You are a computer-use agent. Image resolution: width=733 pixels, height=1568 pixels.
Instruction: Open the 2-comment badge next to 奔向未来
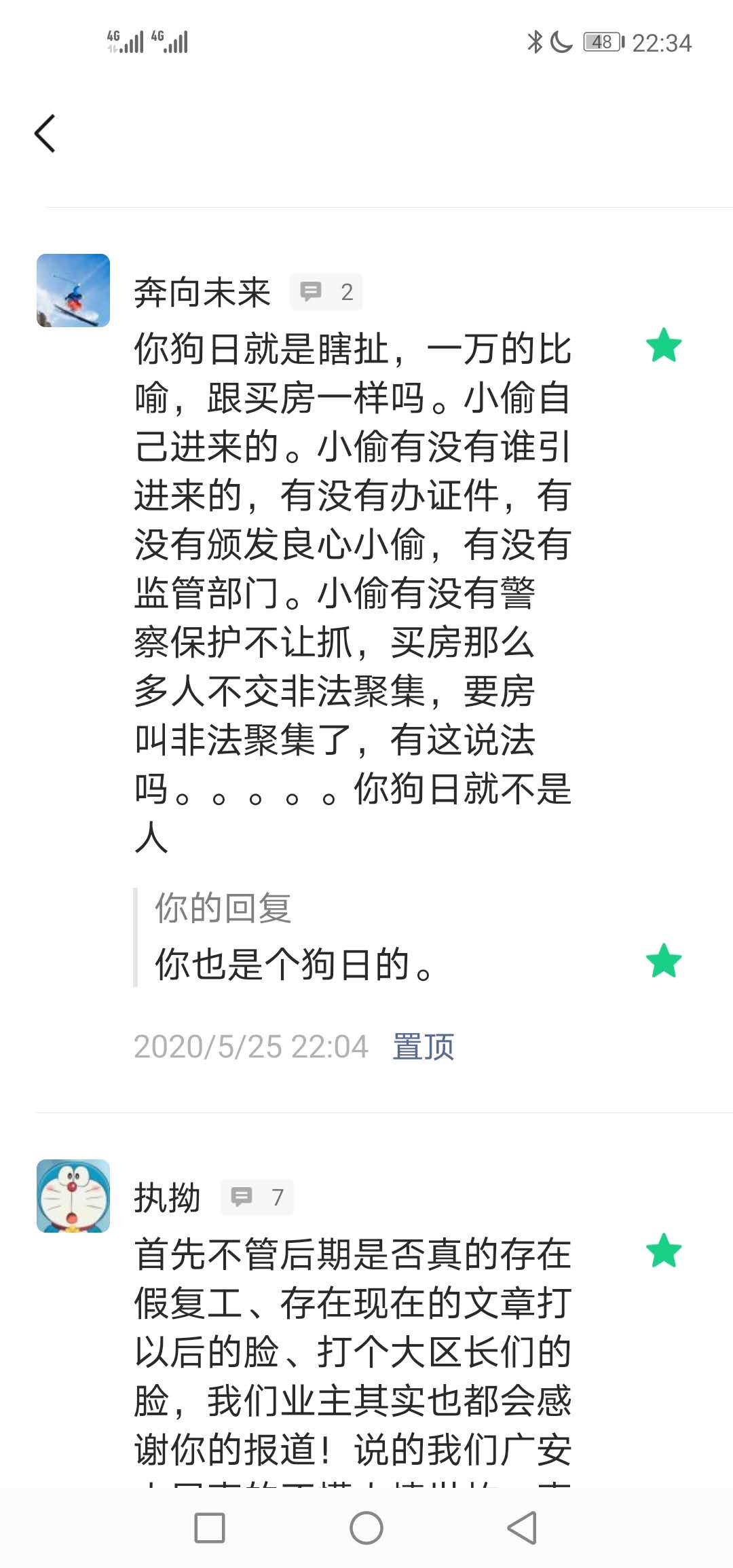(326, 292)
